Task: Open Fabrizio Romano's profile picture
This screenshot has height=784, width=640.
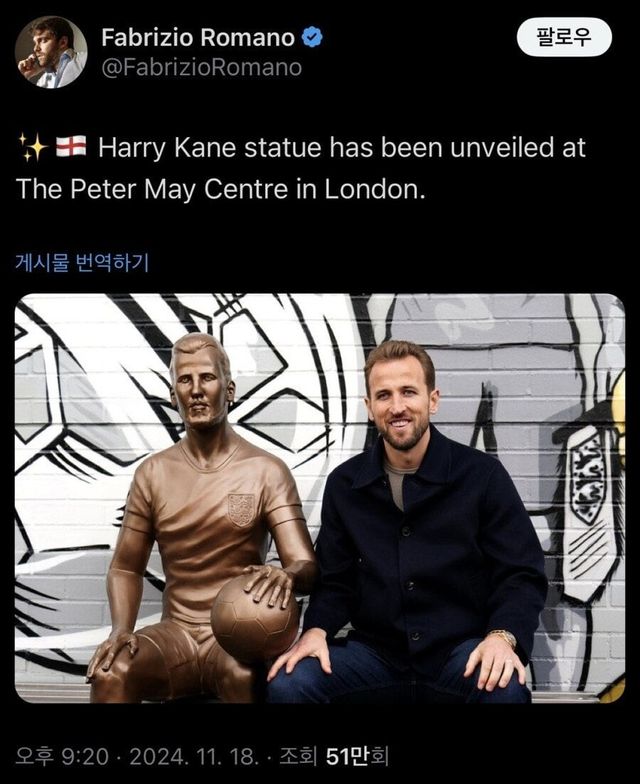Action: (51, 52)
